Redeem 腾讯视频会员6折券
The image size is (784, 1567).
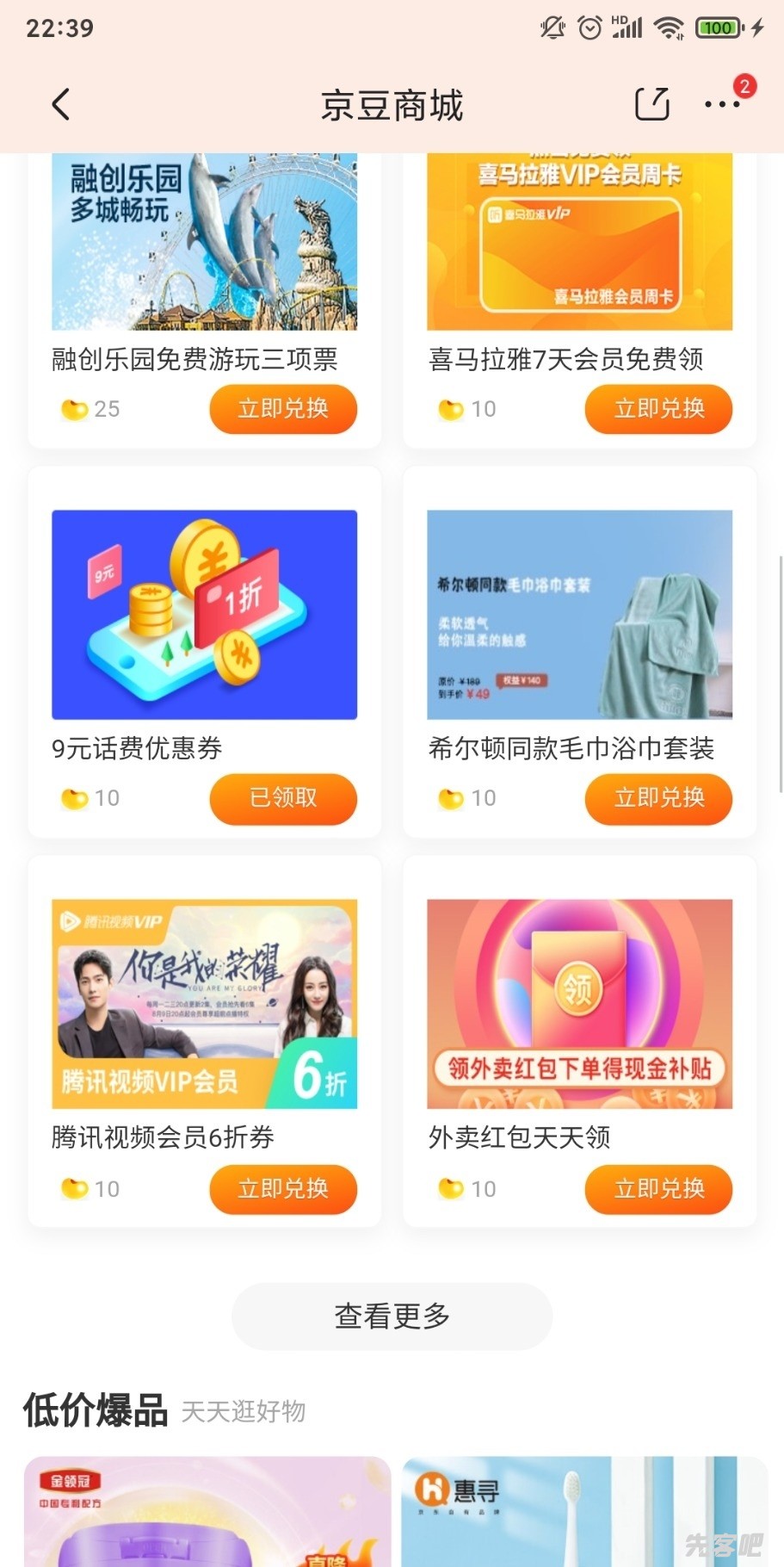pos(283,1189)
